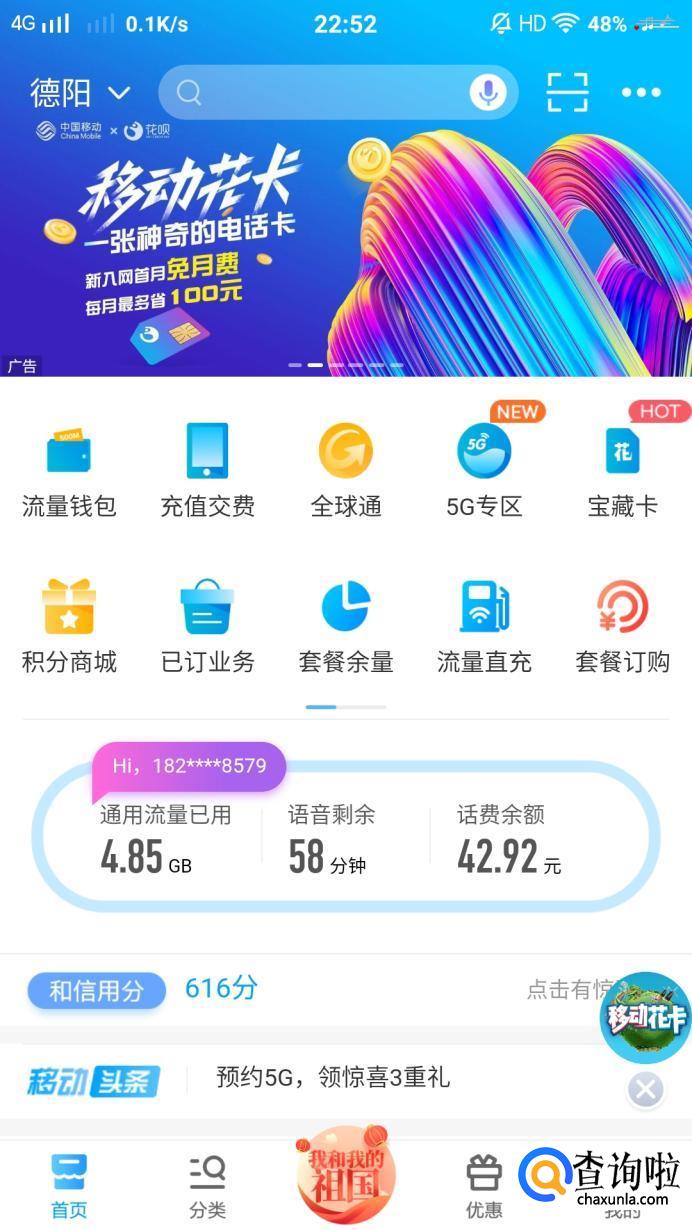View 话费余额 details
The height and width of the screenshot is (1230, 692).
(x=510, y=840)
